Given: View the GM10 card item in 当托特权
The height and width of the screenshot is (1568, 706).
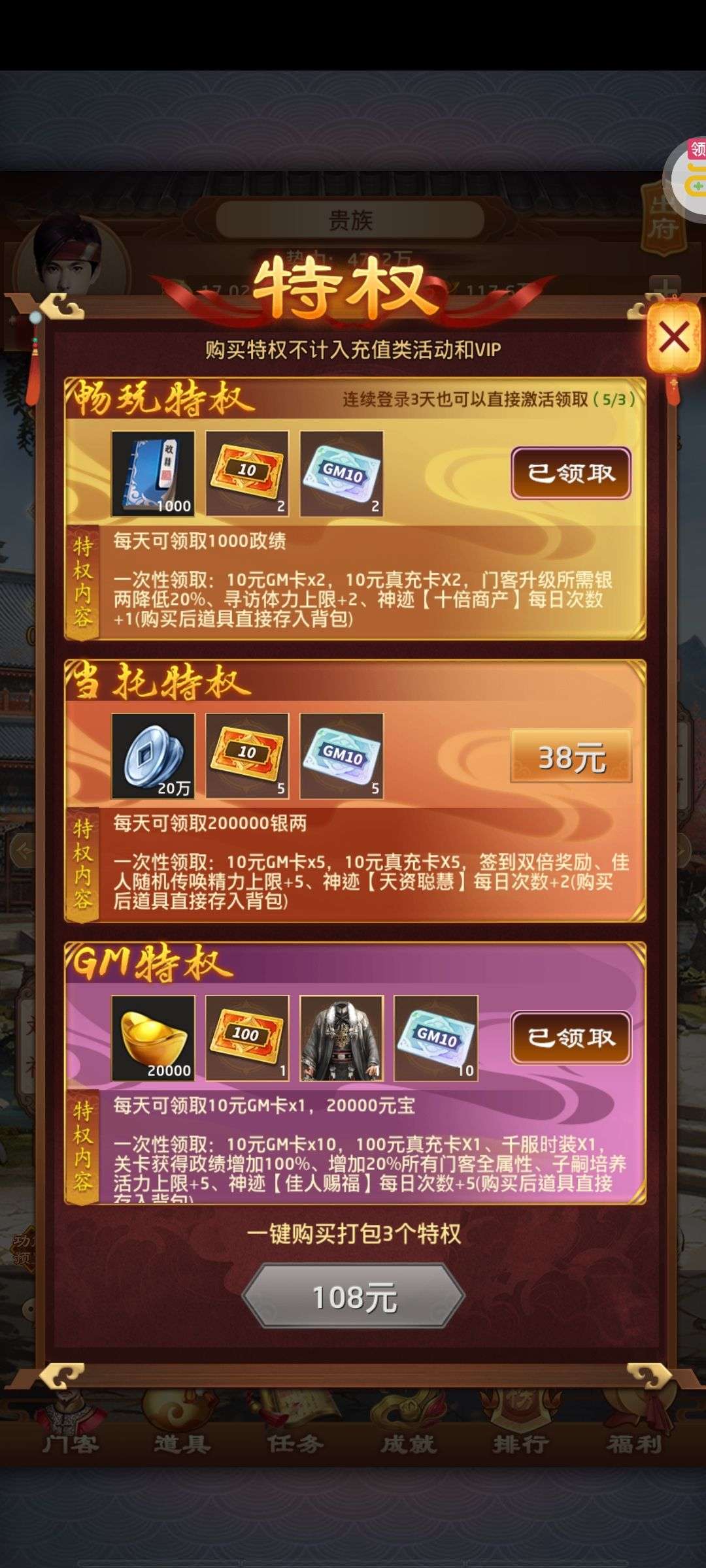Looking at the screenshot, I should tap(341, 756).
